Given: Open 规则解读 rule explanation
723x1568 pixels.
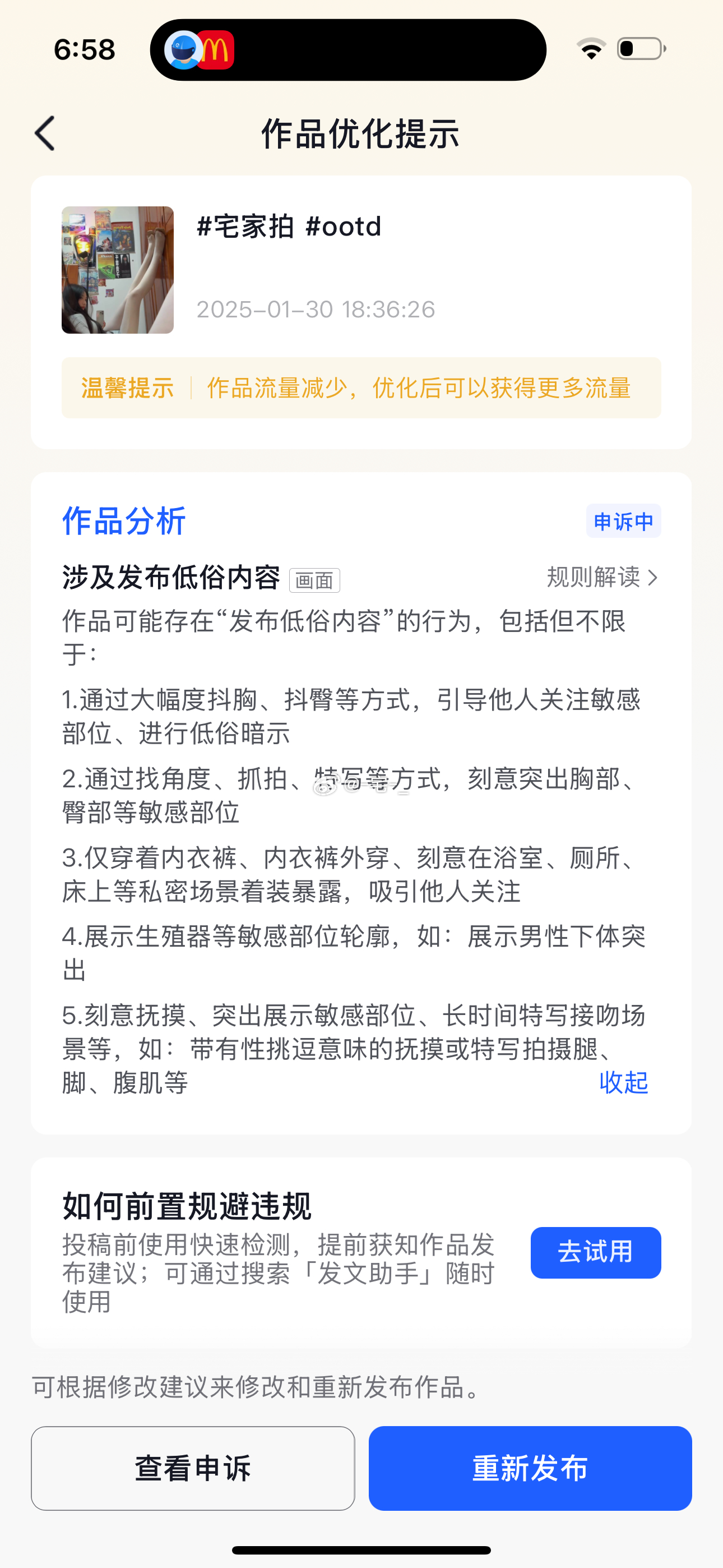Looking at the screenshot, I should (601, 577).
